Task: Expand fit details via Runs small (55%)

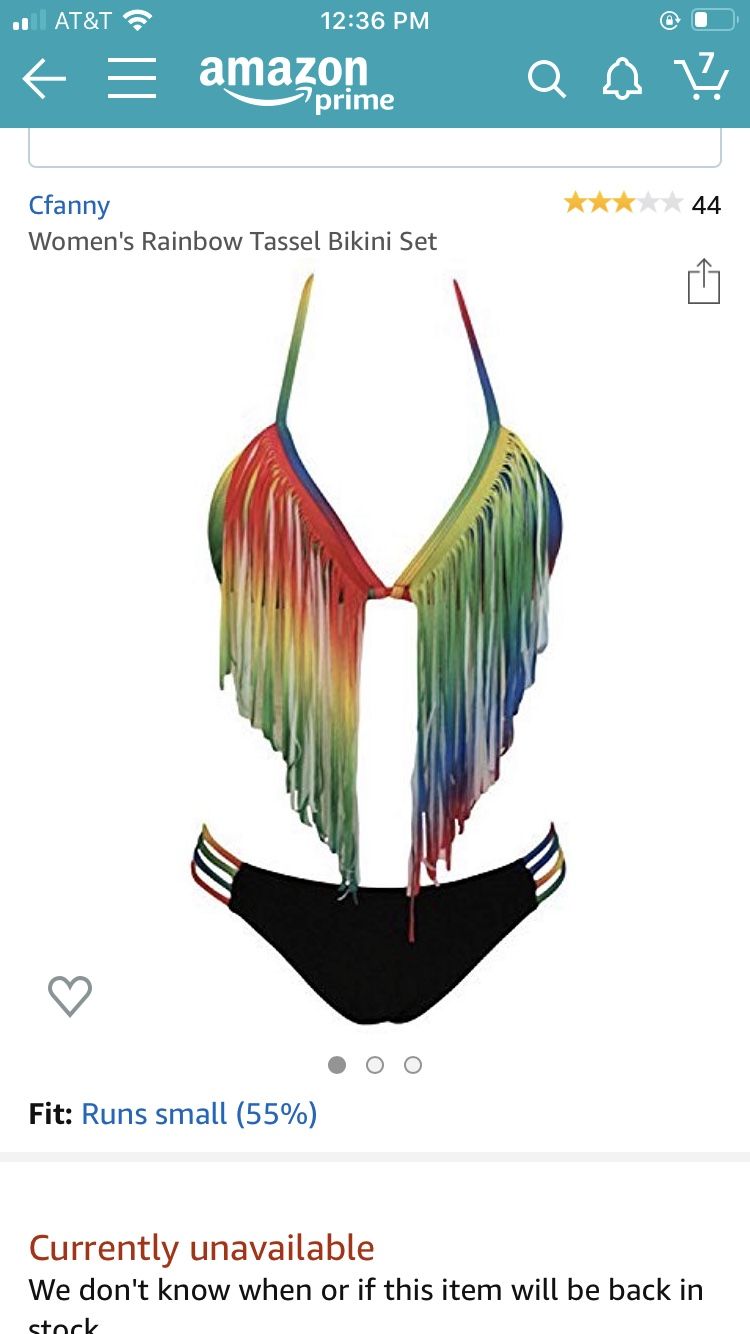Action: 199,1113
